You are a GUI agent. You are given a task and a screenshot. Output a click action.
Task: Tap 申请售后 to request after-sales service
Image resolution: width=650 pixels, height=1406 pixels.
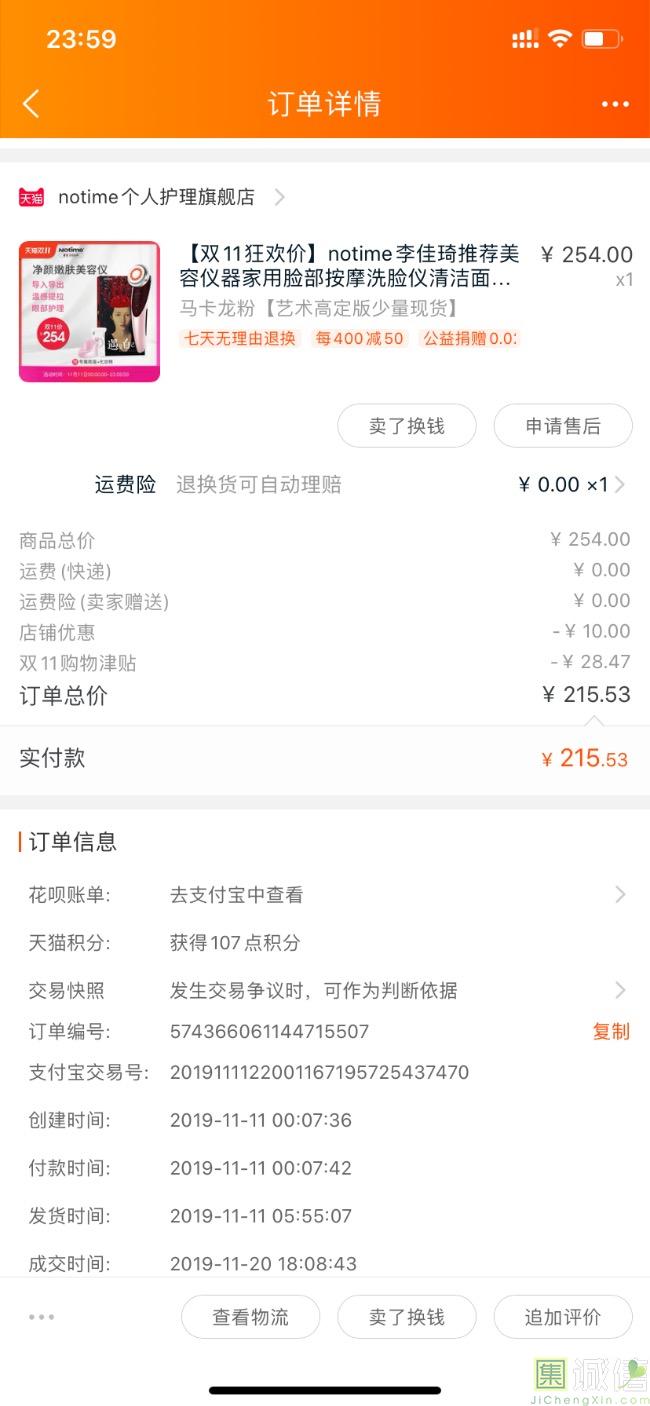tap(563, 426)
